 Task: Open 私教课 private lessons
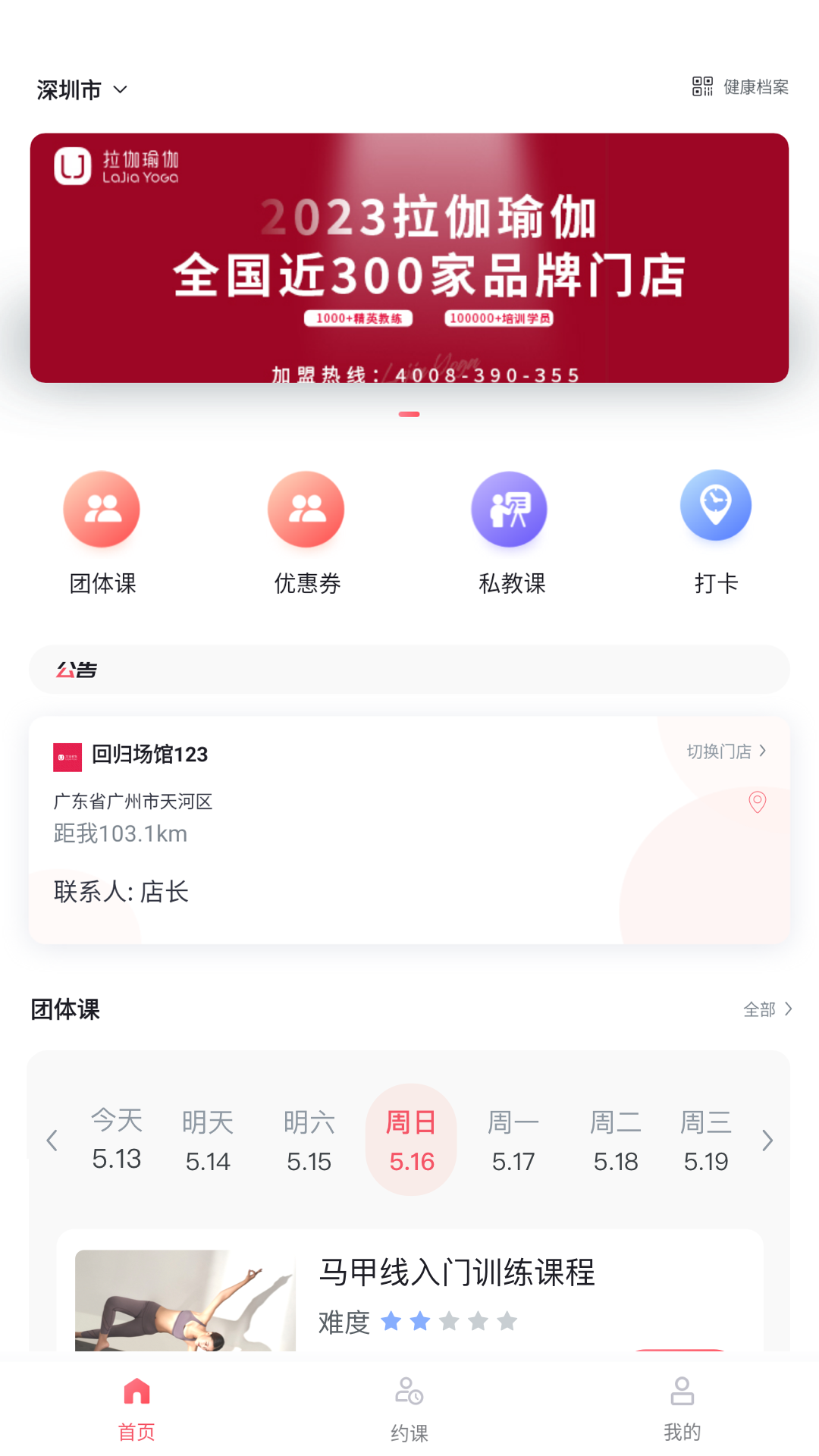point(511,532)
